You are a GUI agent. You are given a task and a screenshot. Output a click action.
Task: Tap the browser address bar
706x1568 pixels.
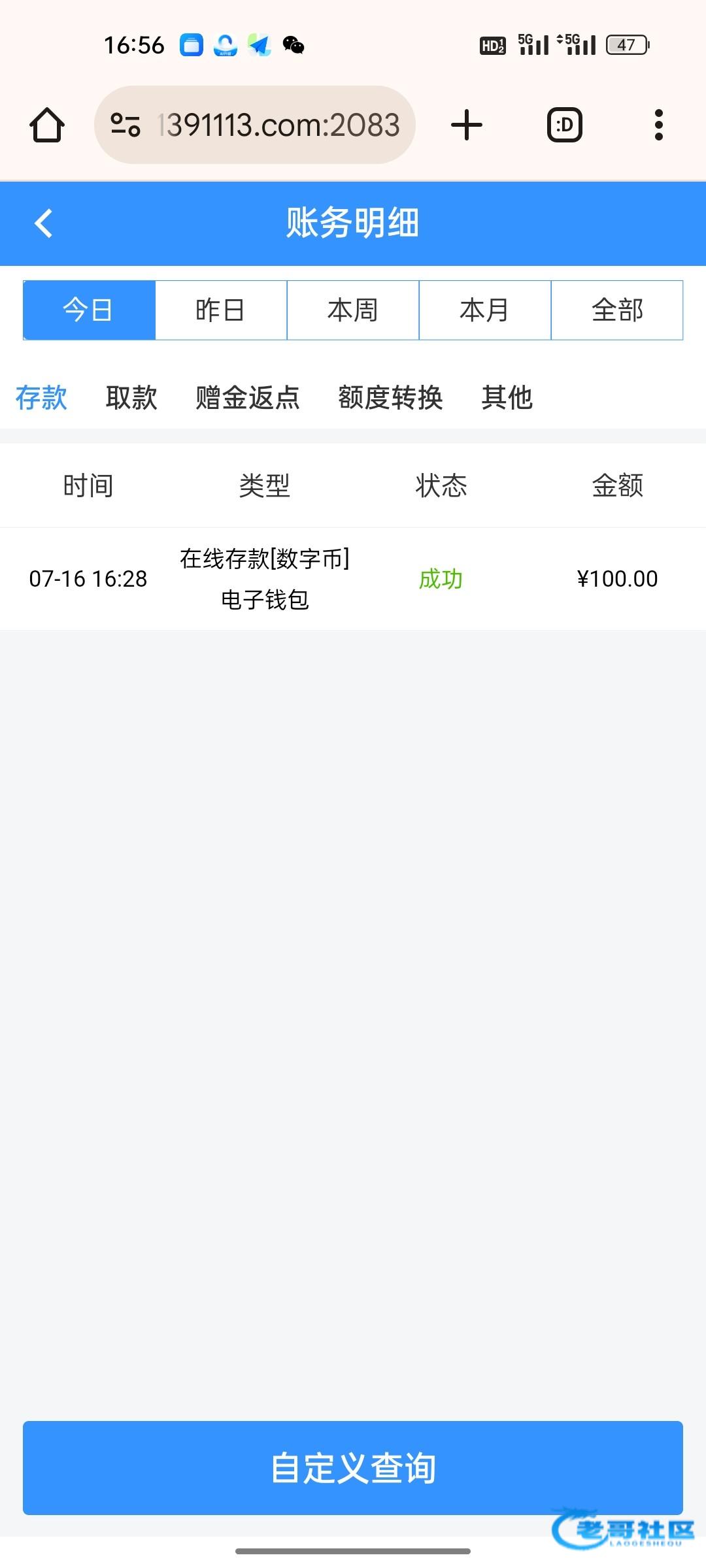coord(255,125)
